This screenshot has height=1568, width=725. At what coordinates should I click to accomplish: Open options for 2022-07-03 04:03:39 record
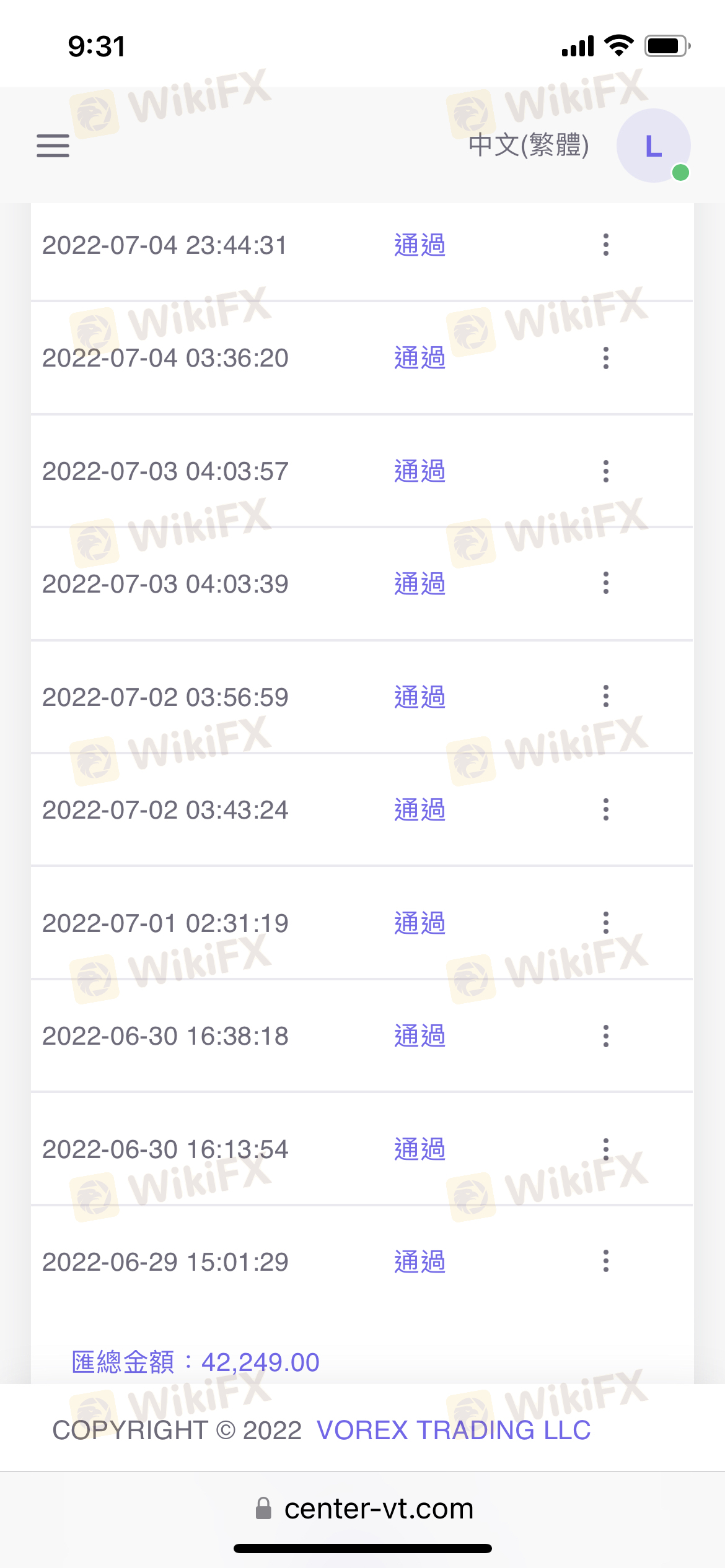606,583
